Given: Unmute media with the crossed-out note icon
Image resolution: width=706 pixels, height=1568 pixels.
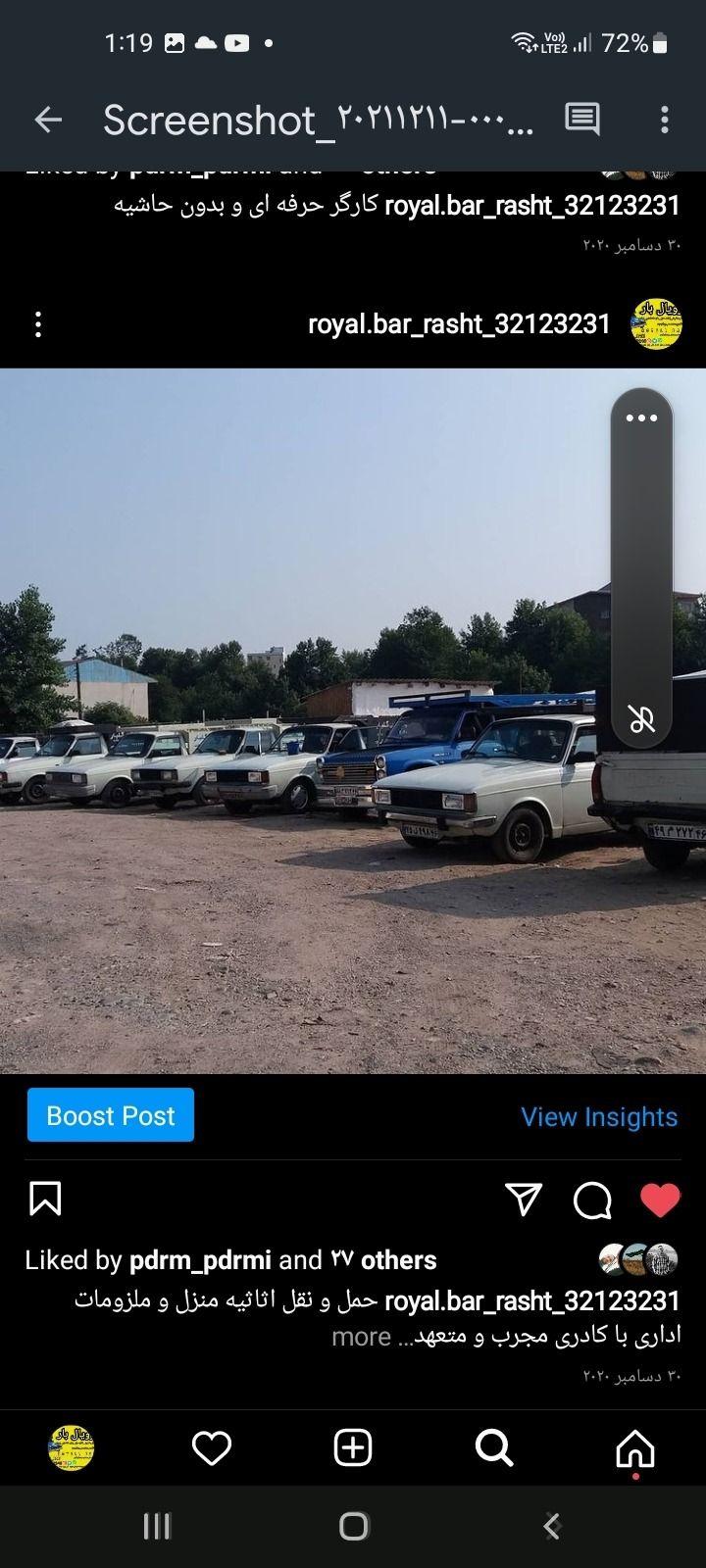Looking at the screenshot, I should pyautogui.click(x=642, y=720).
